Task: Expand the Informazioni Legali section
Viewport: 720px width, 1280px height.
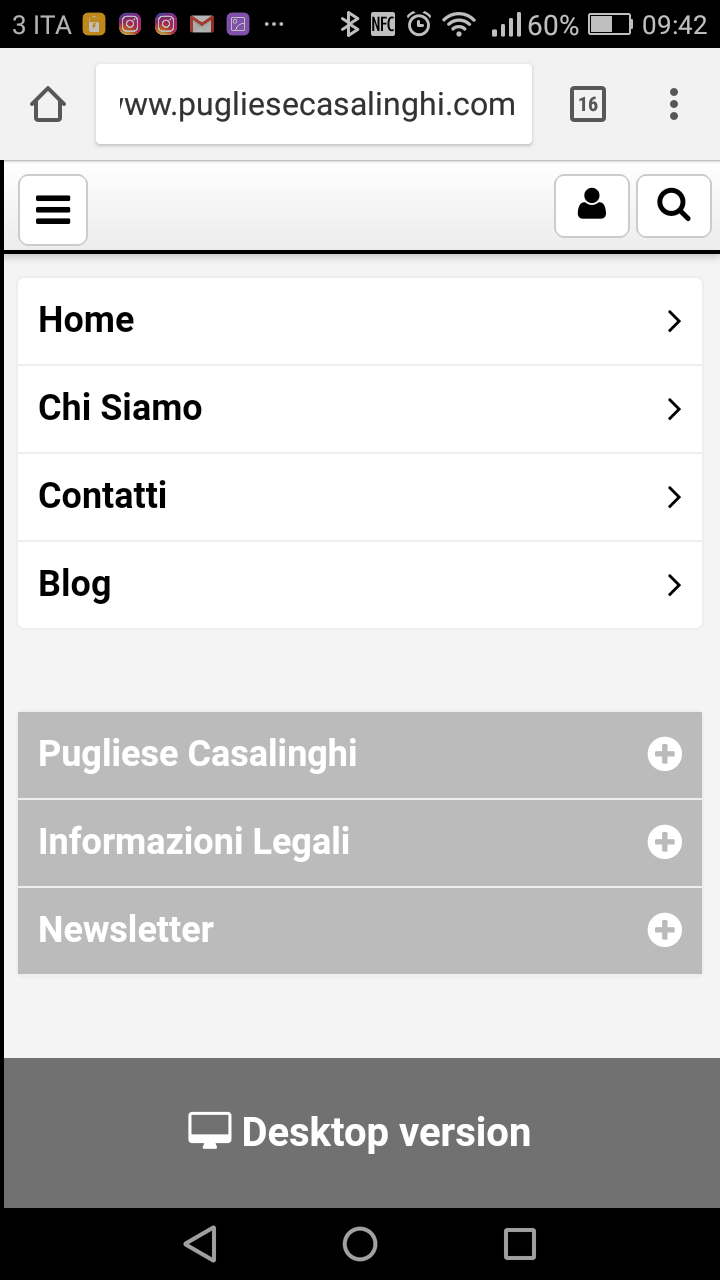Action: tap(360, 843)
